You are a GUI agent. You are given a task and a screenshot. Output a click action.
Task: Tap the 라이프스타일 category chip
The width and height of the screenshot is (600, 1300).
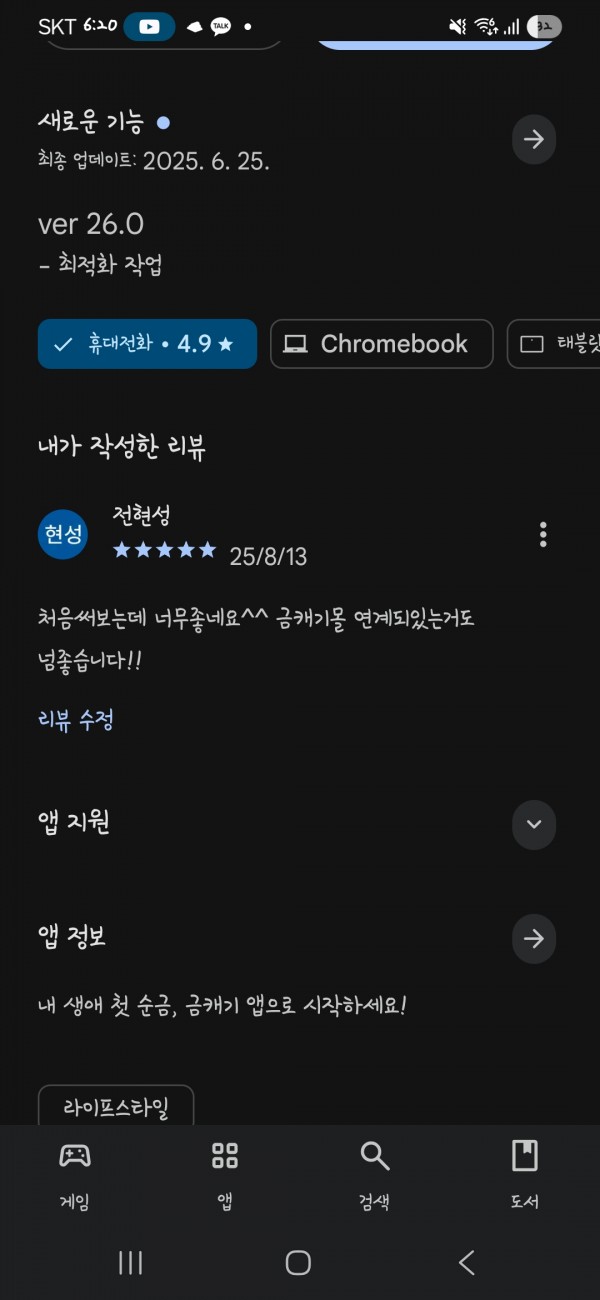click(116, 1106)
